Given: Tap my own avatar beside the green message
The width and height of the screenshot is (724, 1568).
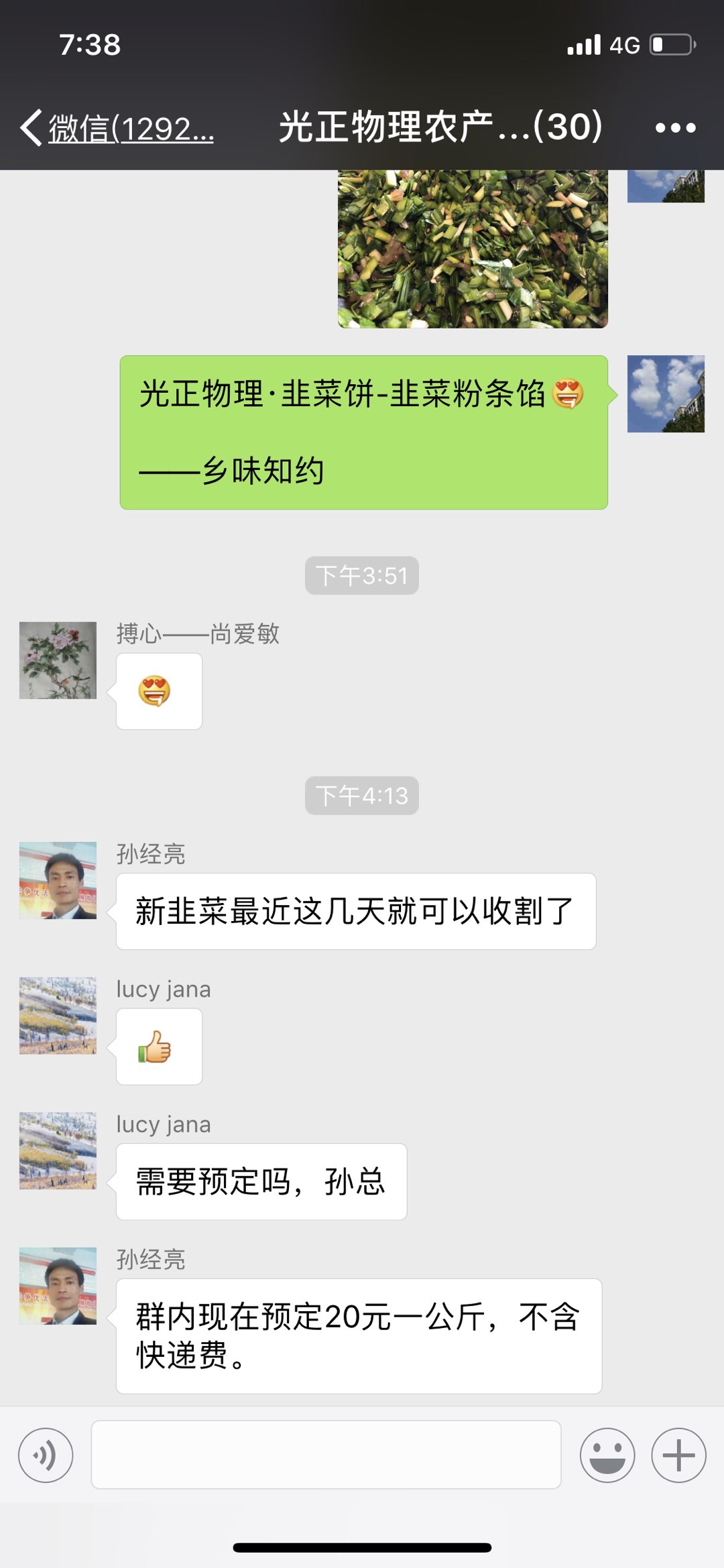Looking at the screenshot, I should point(666,394).
